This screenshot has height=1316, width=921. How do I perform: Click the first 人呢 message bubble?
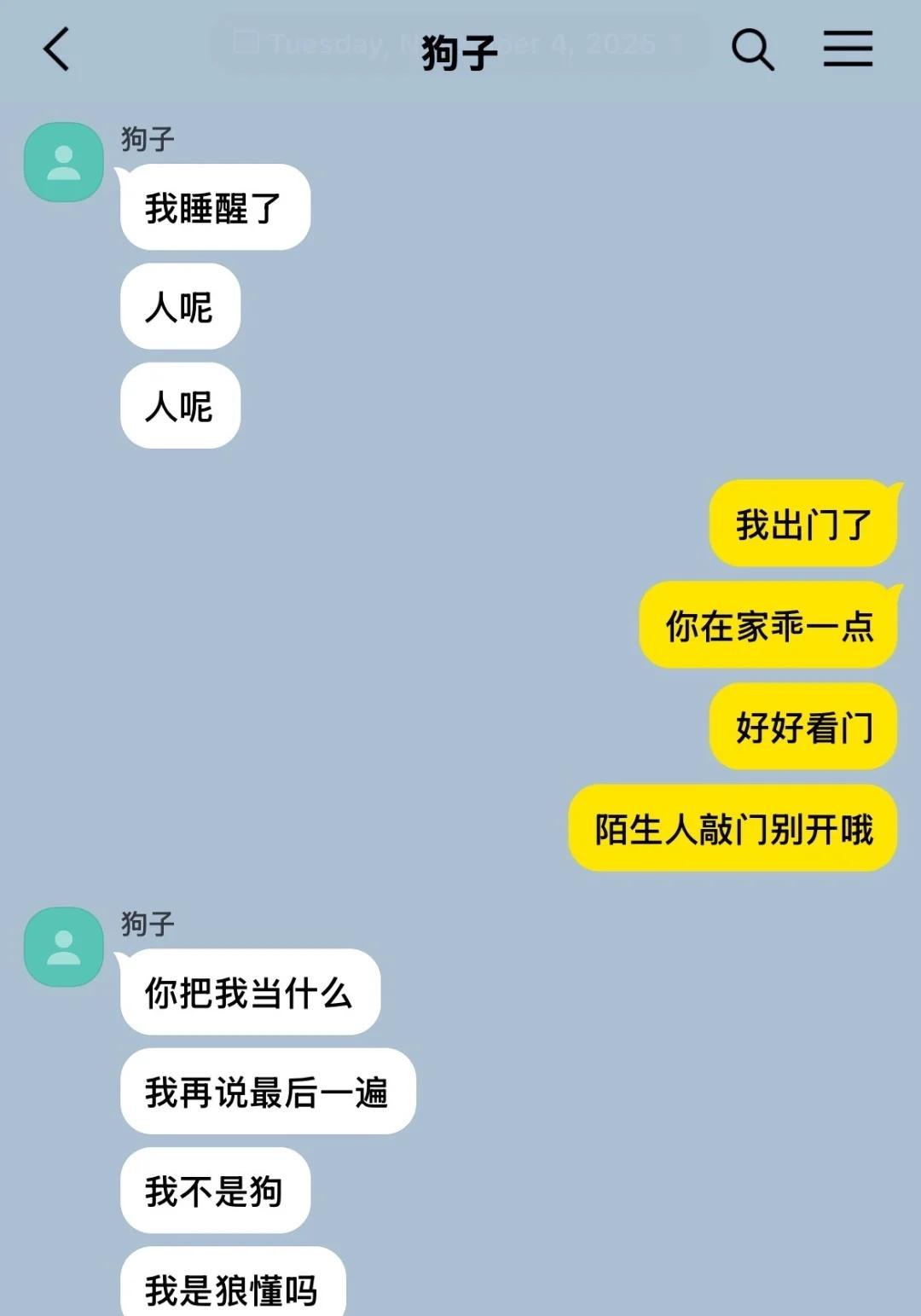[x=179, y=307]
